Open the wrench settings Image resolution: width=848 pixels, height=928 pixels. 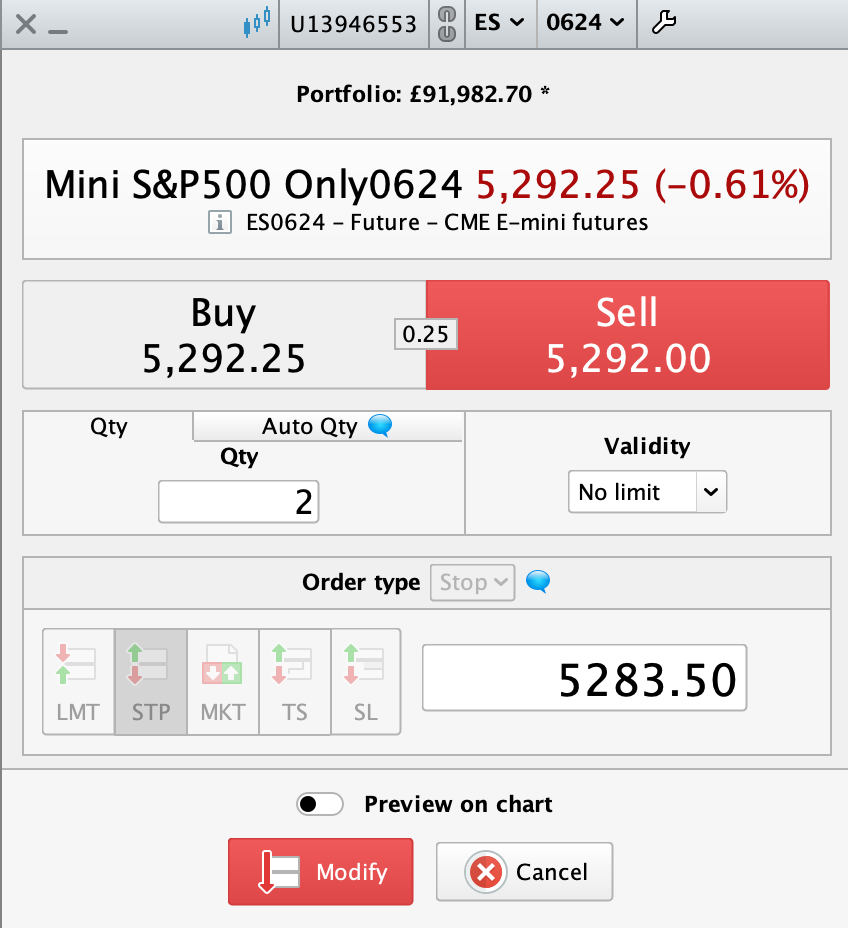click(663, 23)
